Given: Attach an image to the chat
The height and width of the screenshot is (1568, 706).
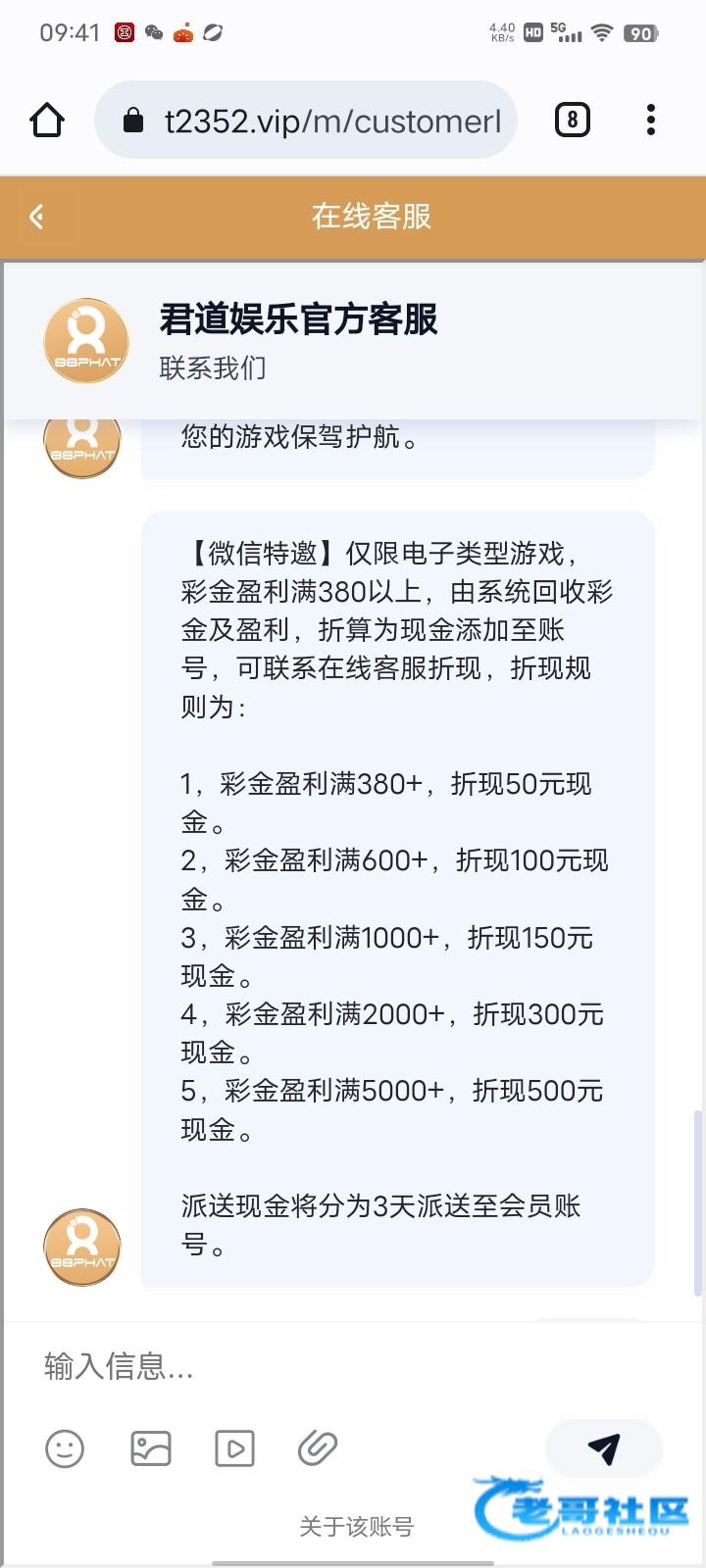Looking at the screenshot, I should pos(151,1448).
